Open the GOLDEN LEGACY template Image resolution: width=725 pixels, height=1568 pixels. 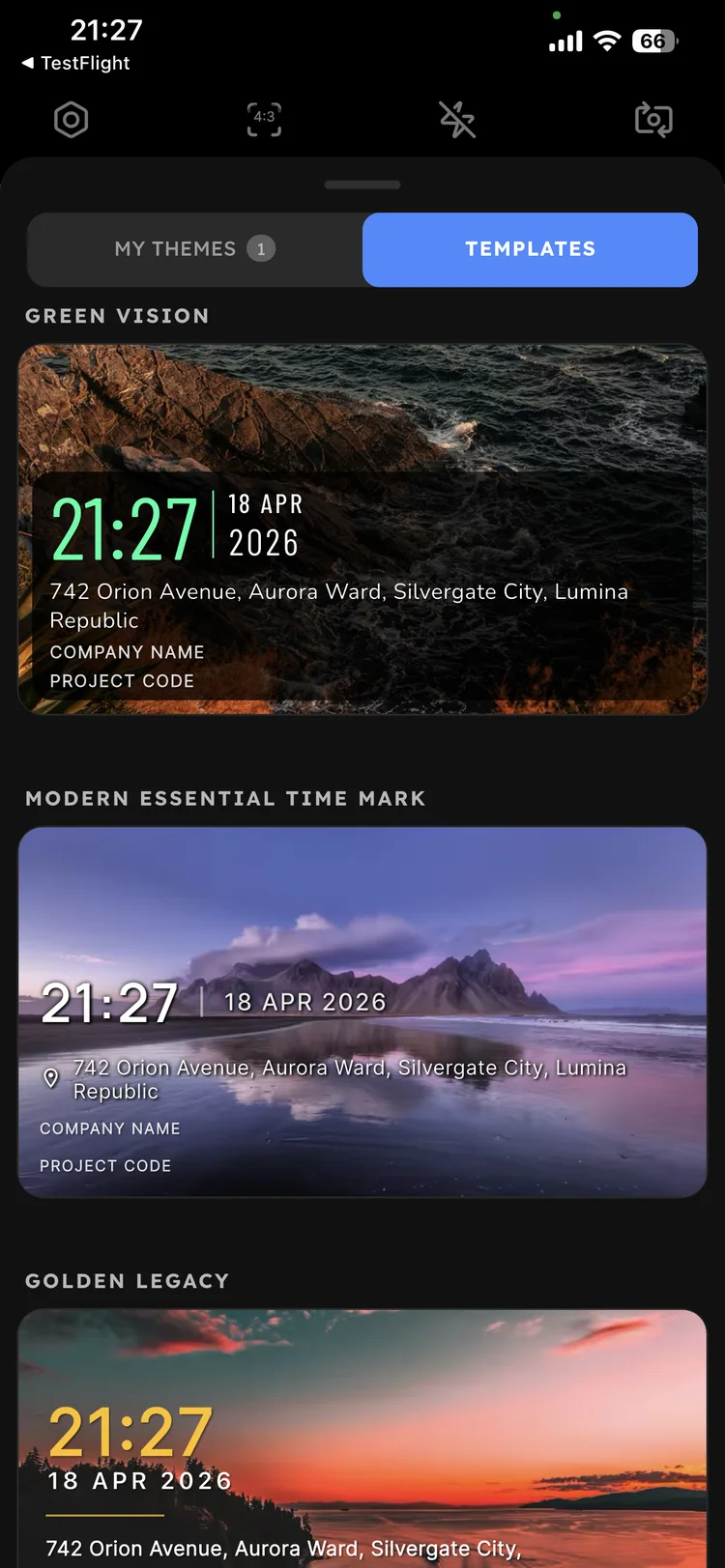coord(362,1430)
